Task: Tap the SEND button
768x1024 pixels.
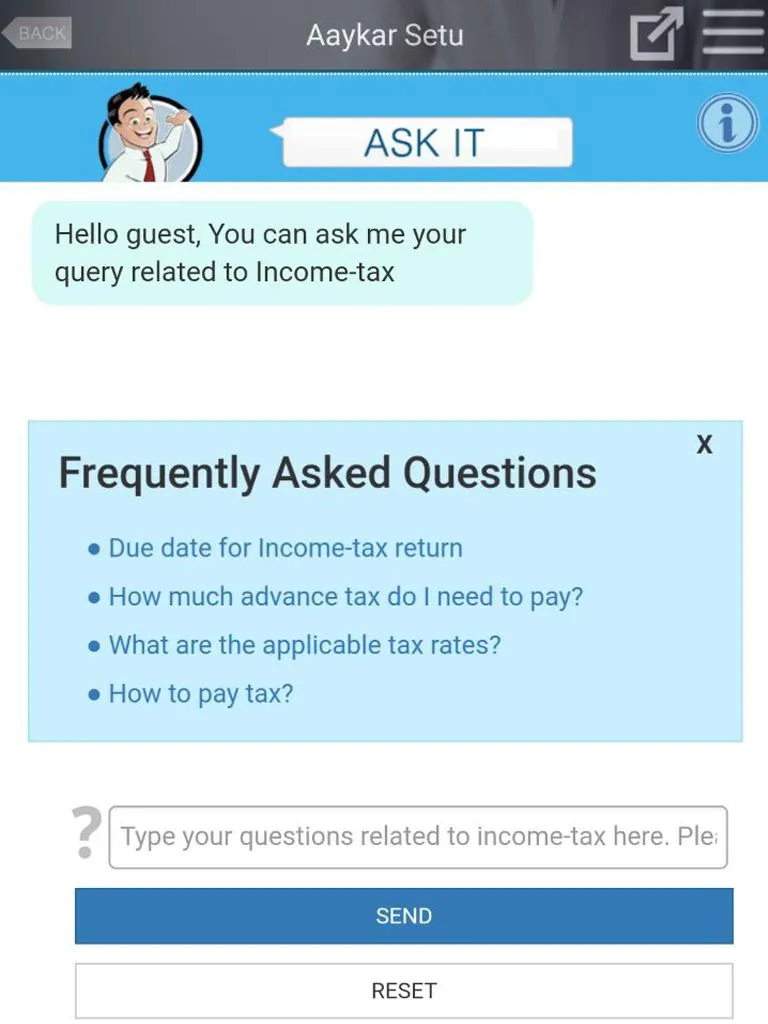Action: (x=403, y=916)
